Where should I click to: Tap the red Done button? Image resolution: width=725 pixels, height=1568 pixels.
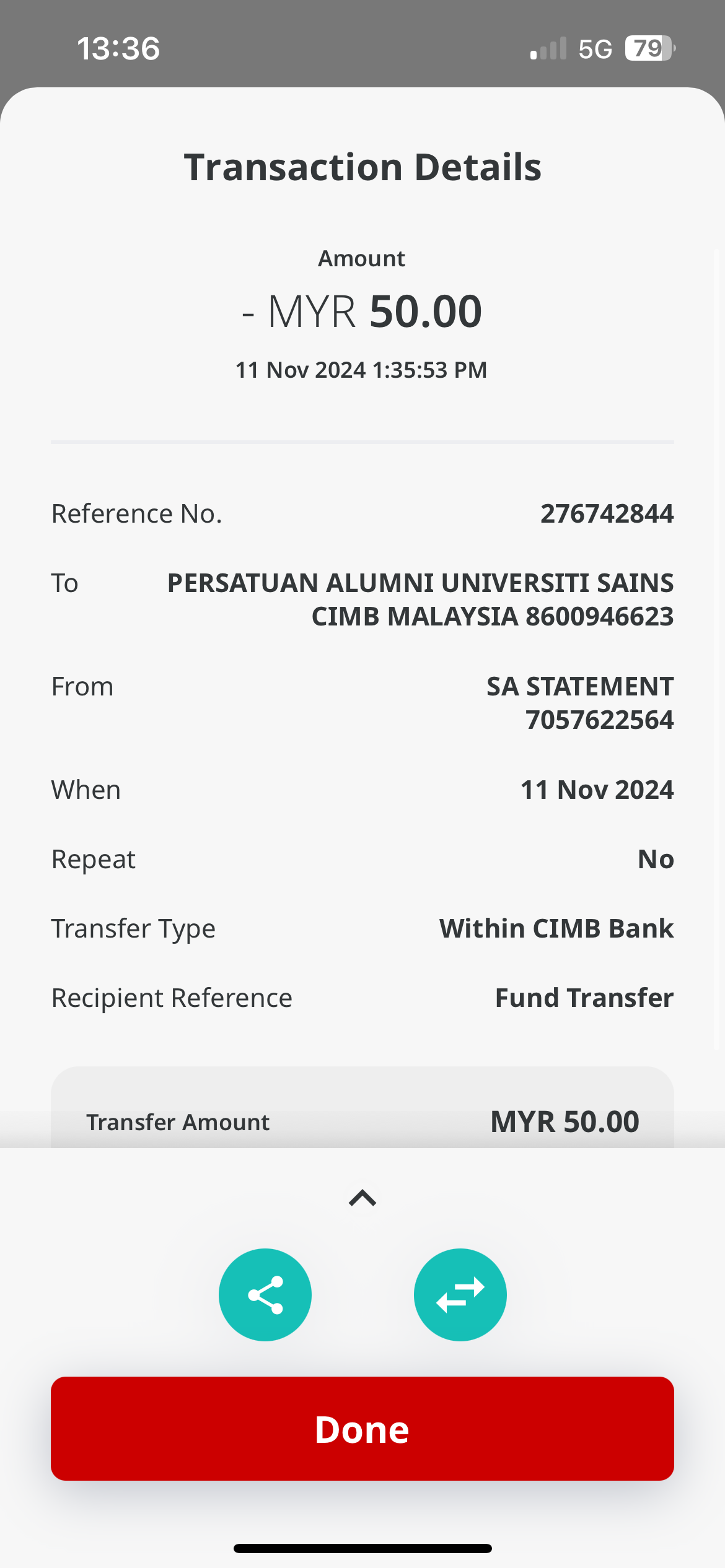[x=362, y=1429]
